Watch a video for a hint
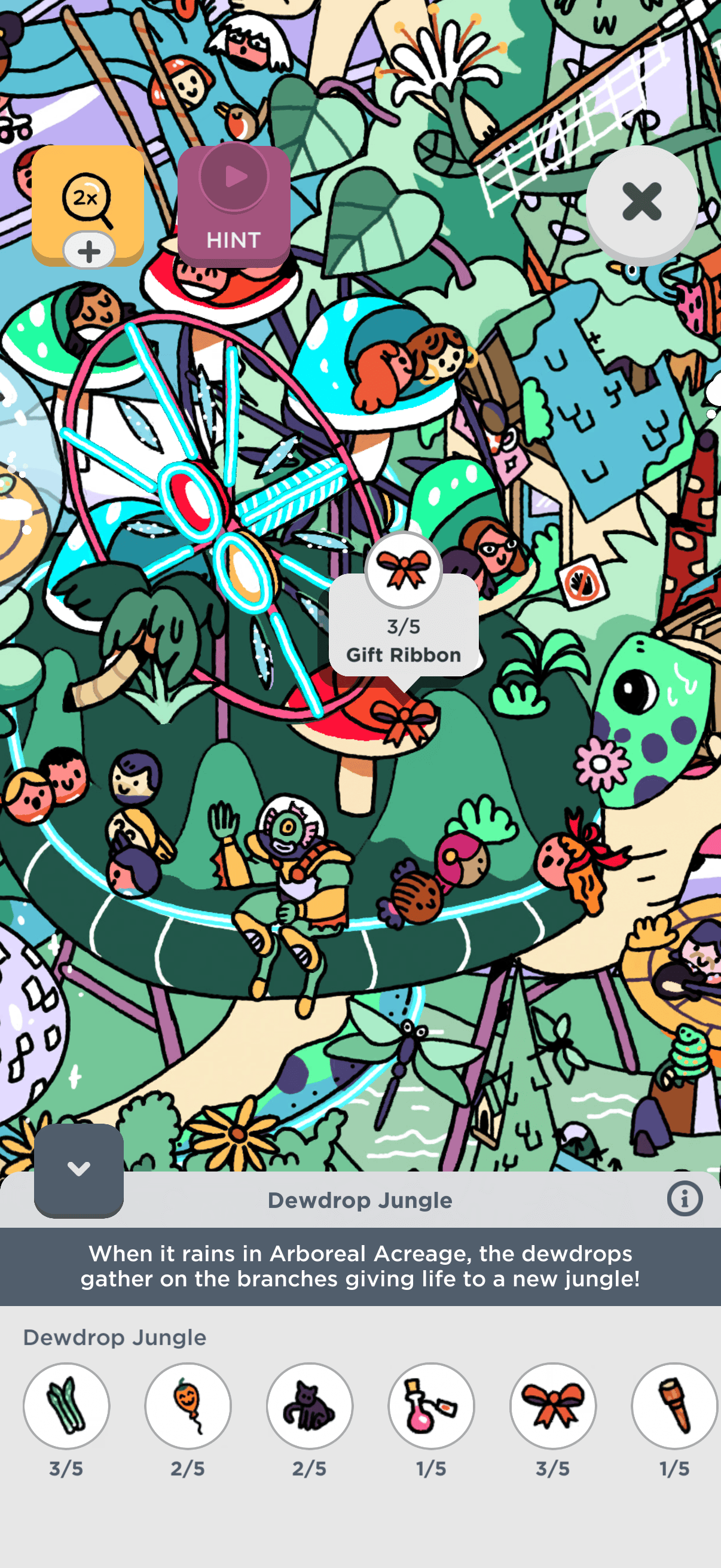Screen dimensions: 721x1568 (234, 205)
